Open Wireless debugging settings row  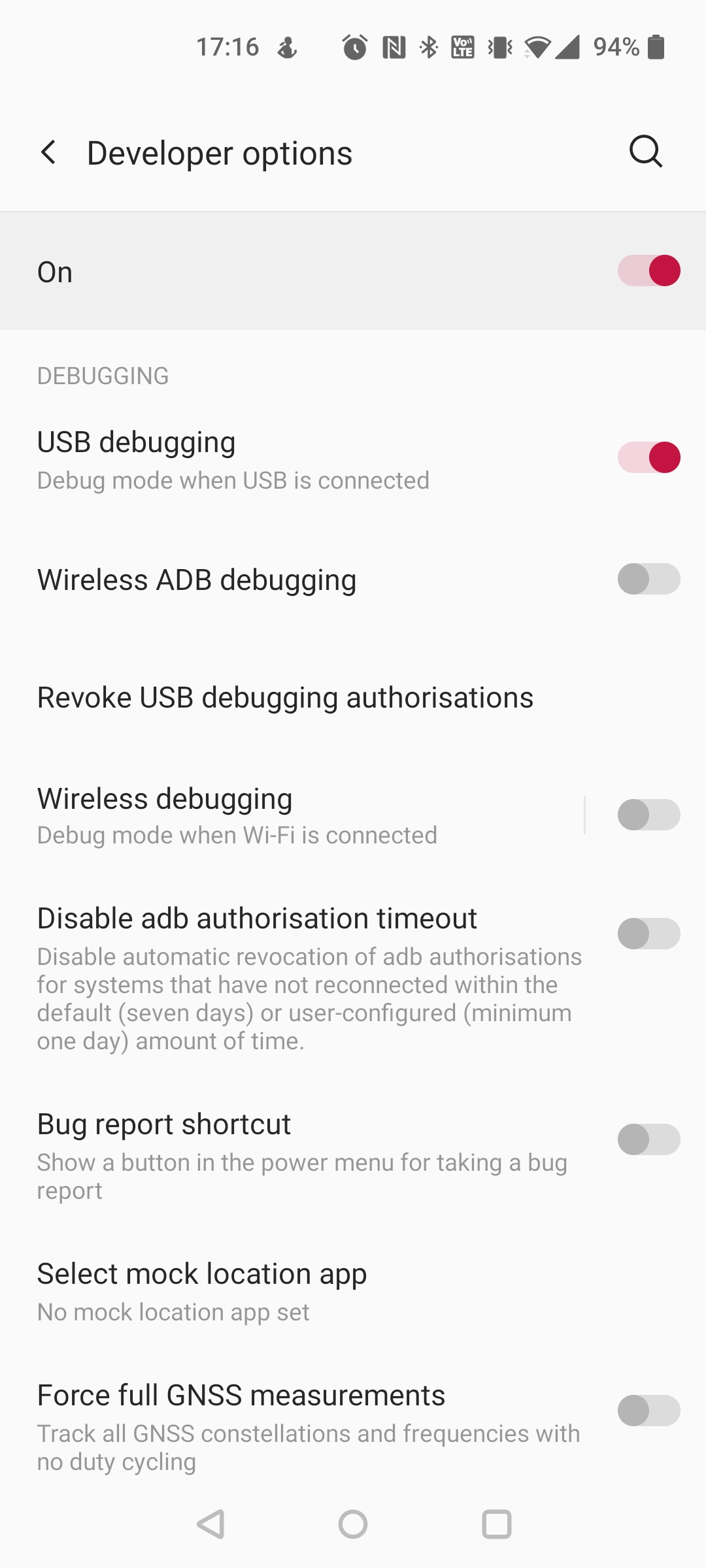coord(292,815)
